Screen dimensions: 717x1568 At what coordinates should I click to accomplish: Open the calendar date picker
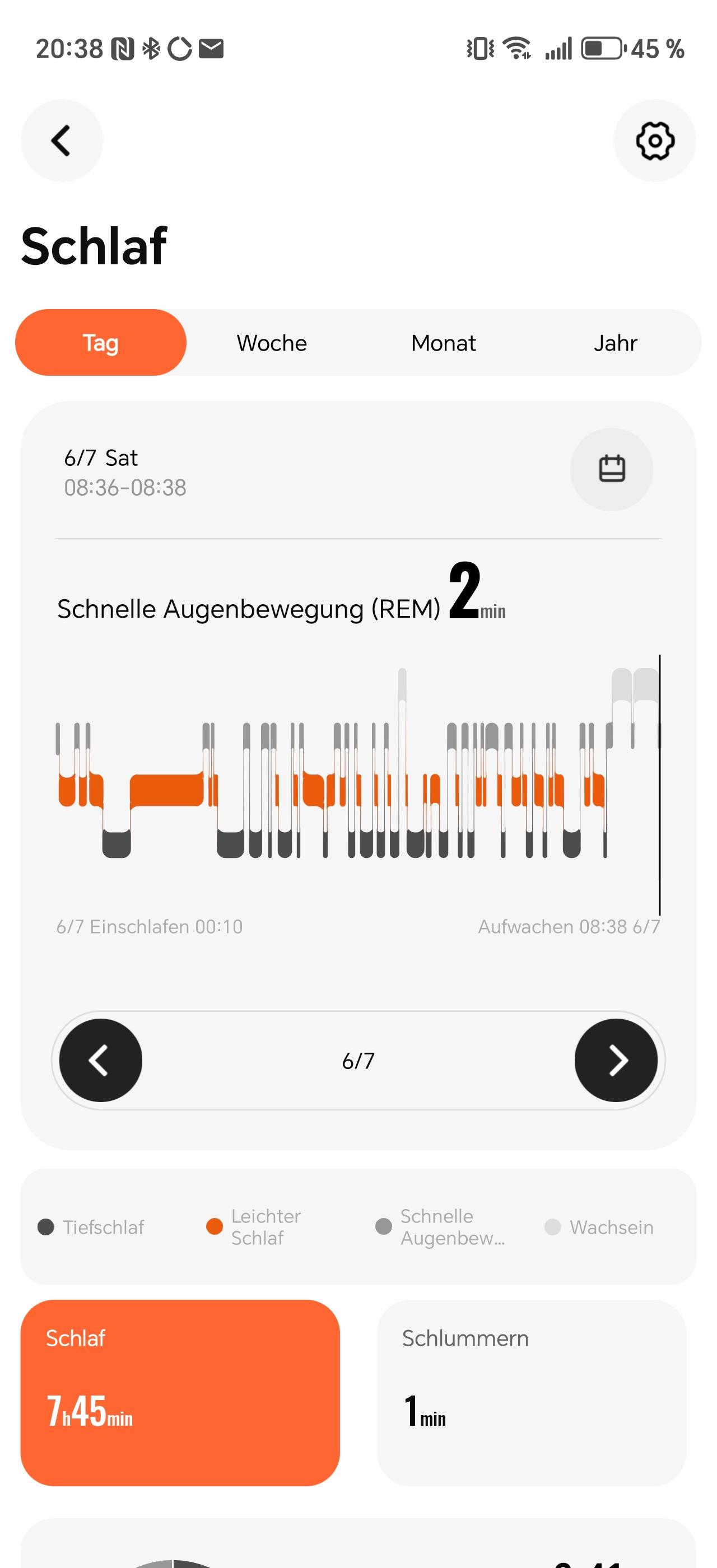click(611, 469)
